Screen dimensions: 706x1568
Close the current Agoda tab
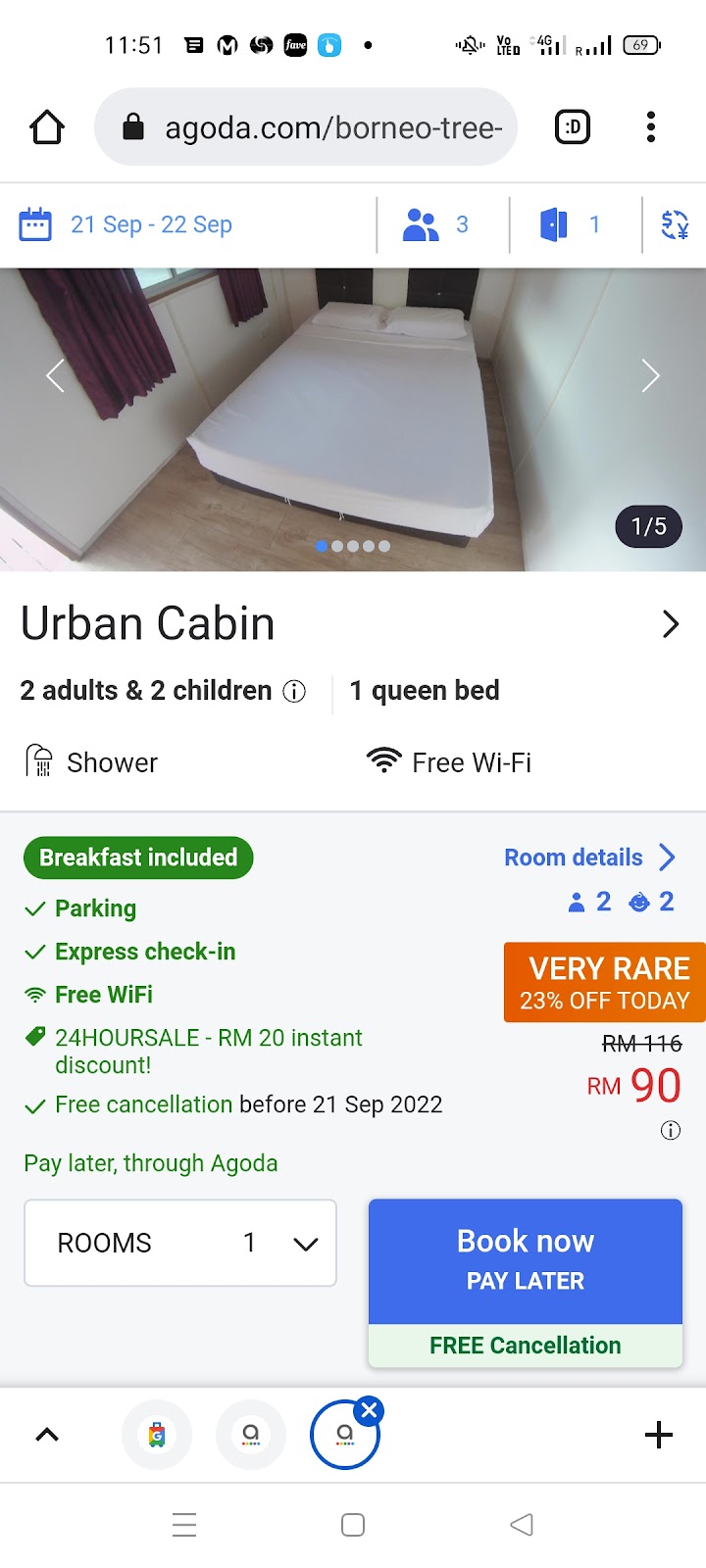369,1411
